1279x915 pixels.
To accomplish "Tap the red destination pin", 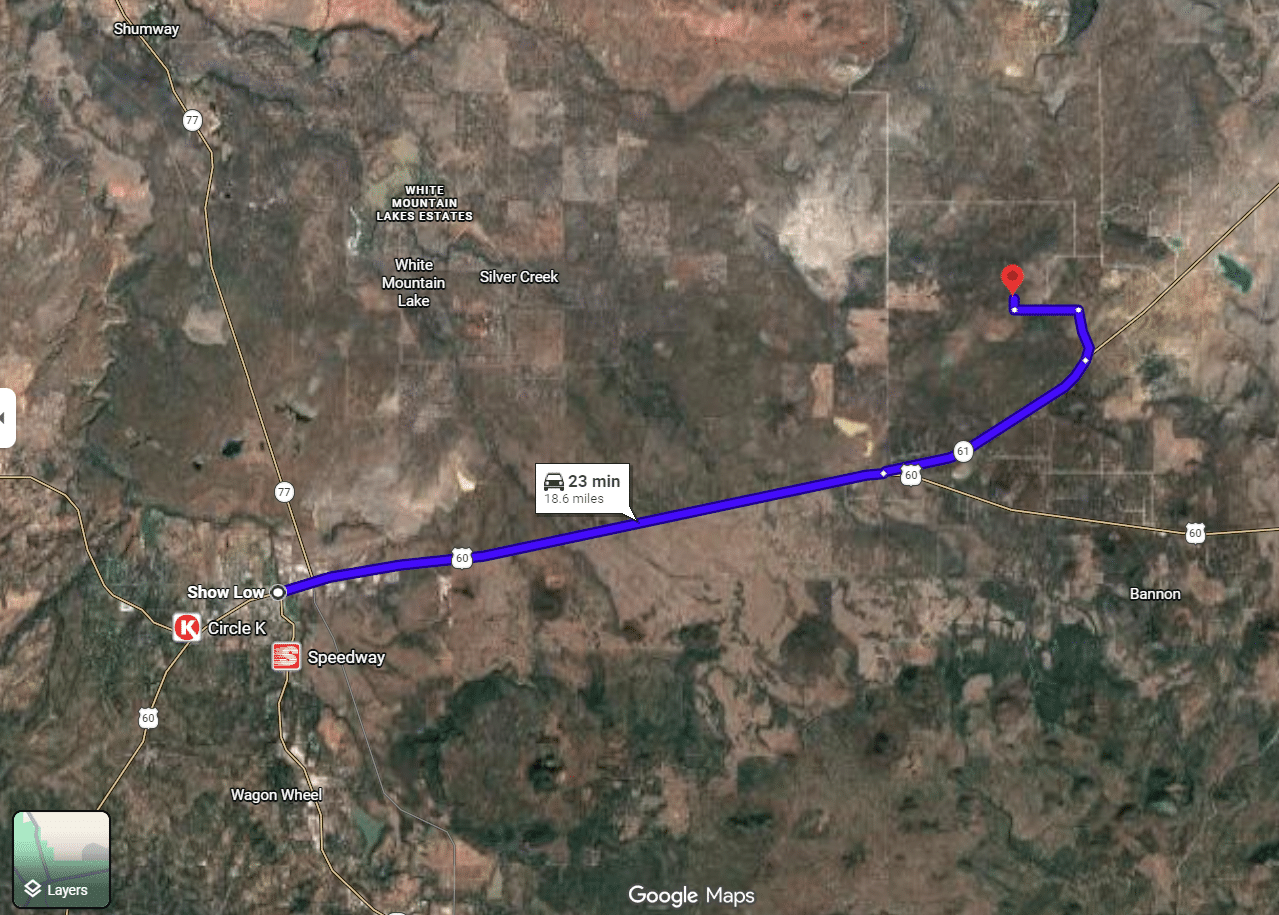I will point(1012,278).
